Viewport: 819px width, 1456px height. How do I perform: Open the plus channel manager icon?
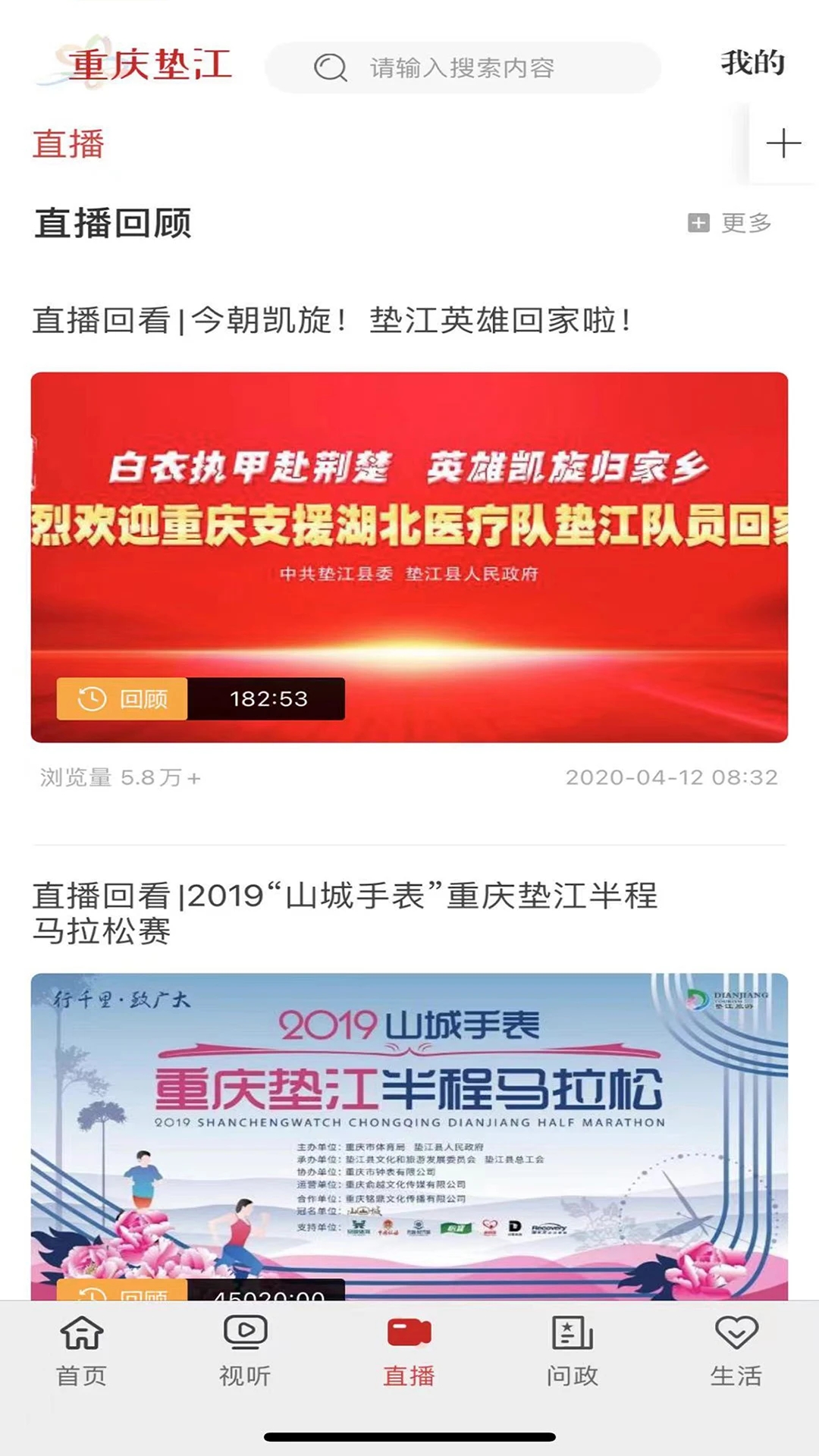[783, 143]
